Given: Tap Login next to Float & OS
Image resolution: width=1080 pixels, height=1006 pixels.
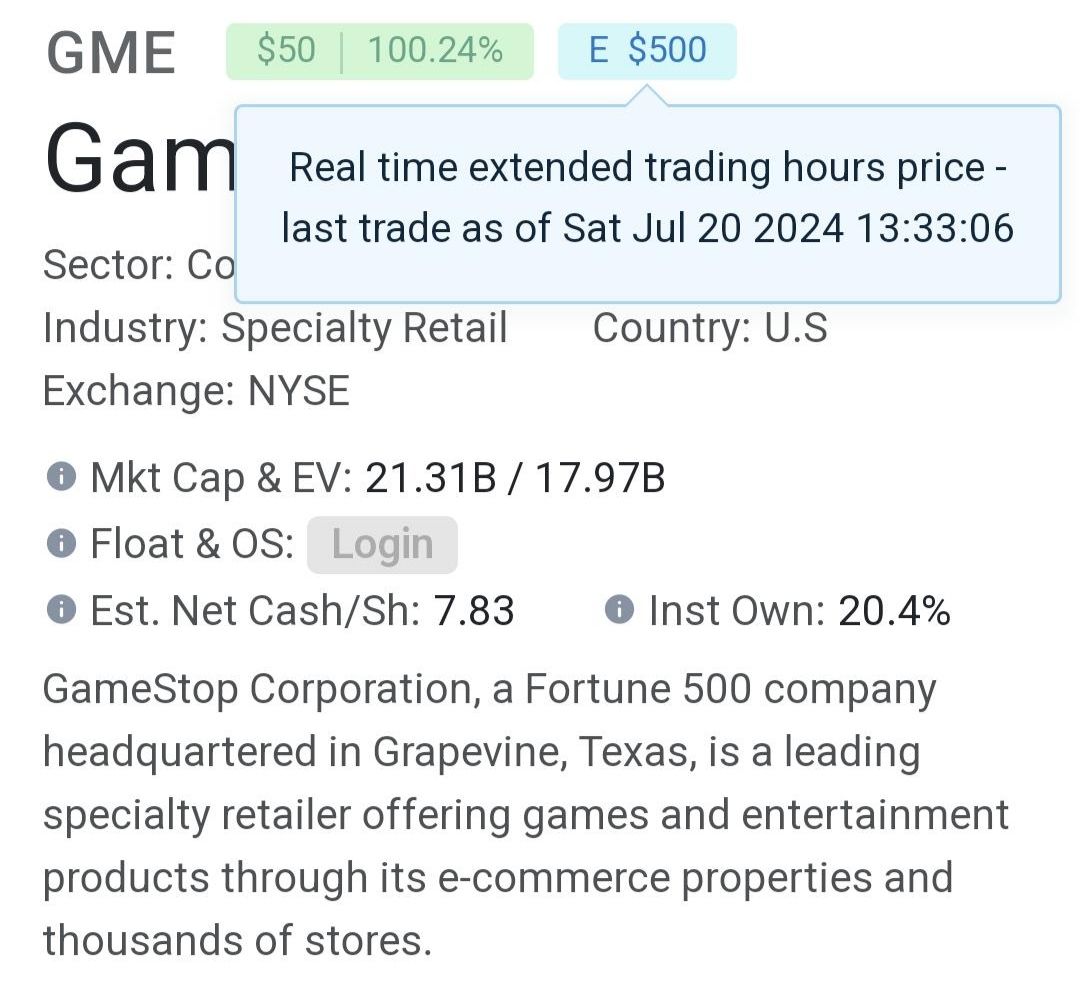Looking at the screenshot, I should click(x=382, y=545).
